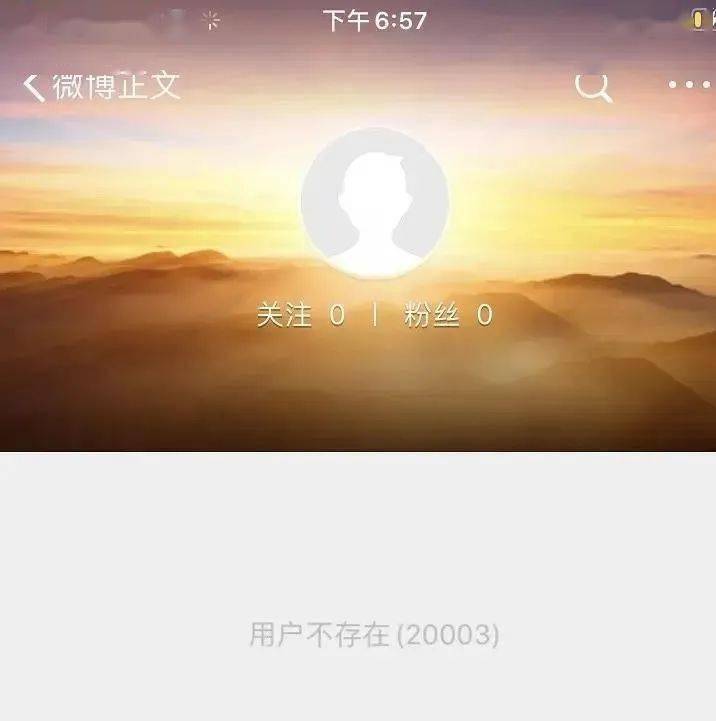View the 关注 following list
716x721 pixels.
point(300,316)
